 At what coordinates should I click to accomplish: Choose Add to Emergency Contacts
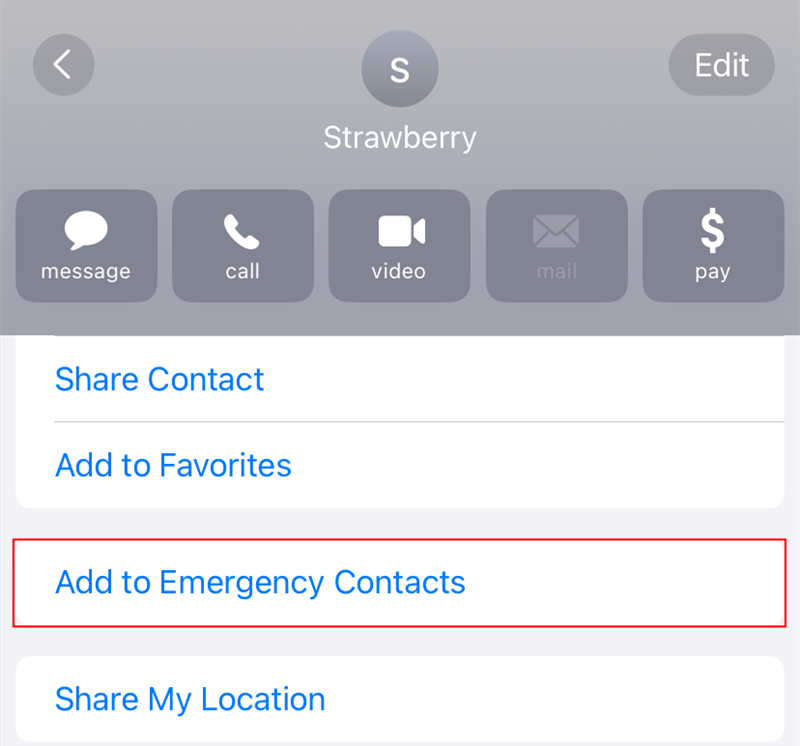260,582
